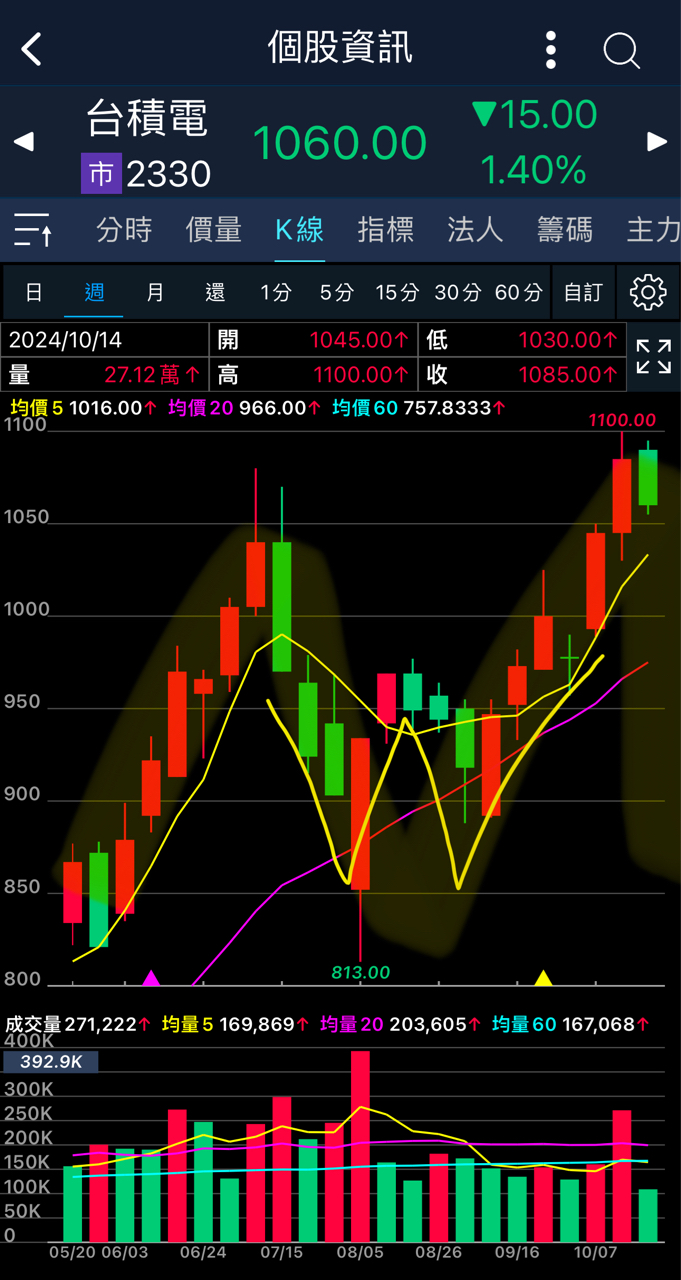Open the sort menu icon beside 分時

32,230
